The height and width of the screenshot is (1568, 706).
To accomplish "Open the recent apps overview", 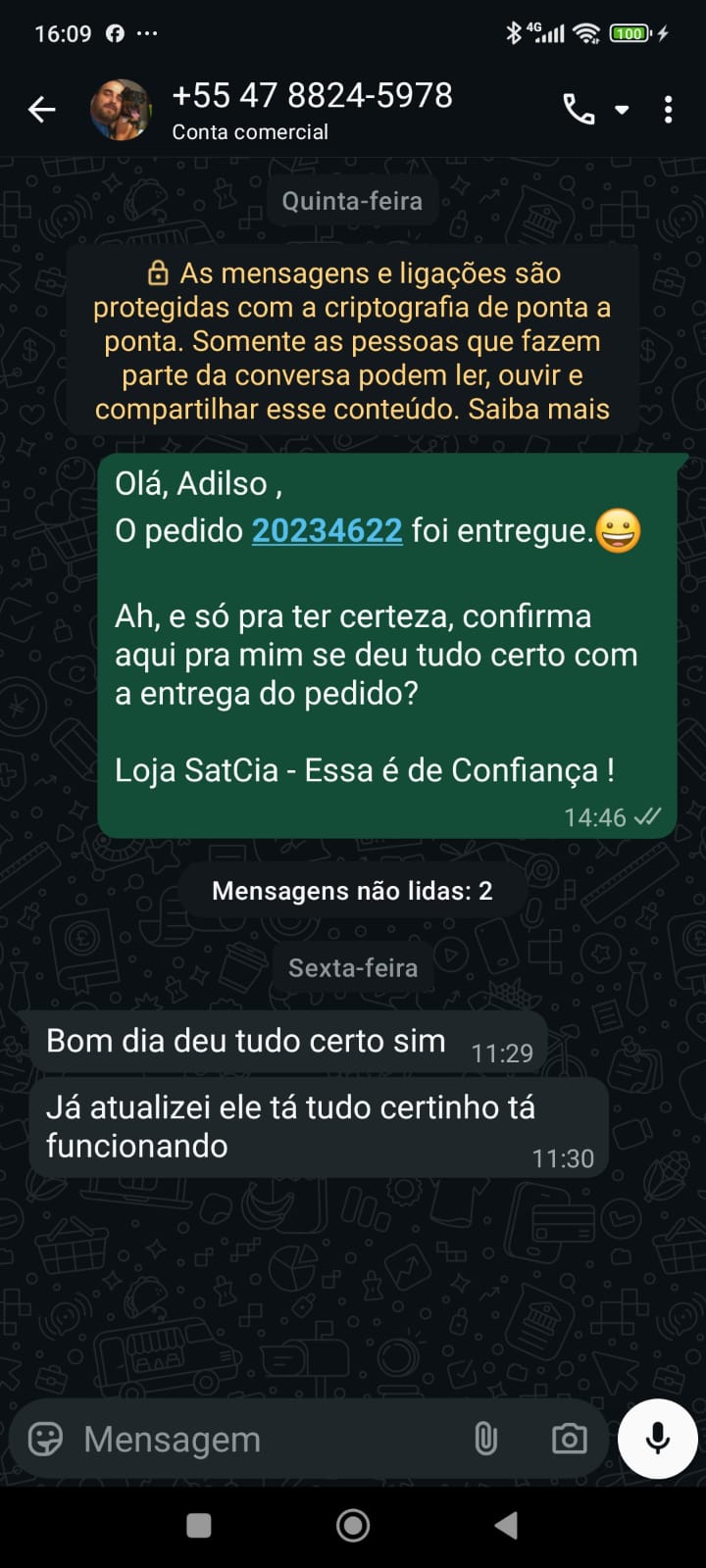I will click(199, 1525).
